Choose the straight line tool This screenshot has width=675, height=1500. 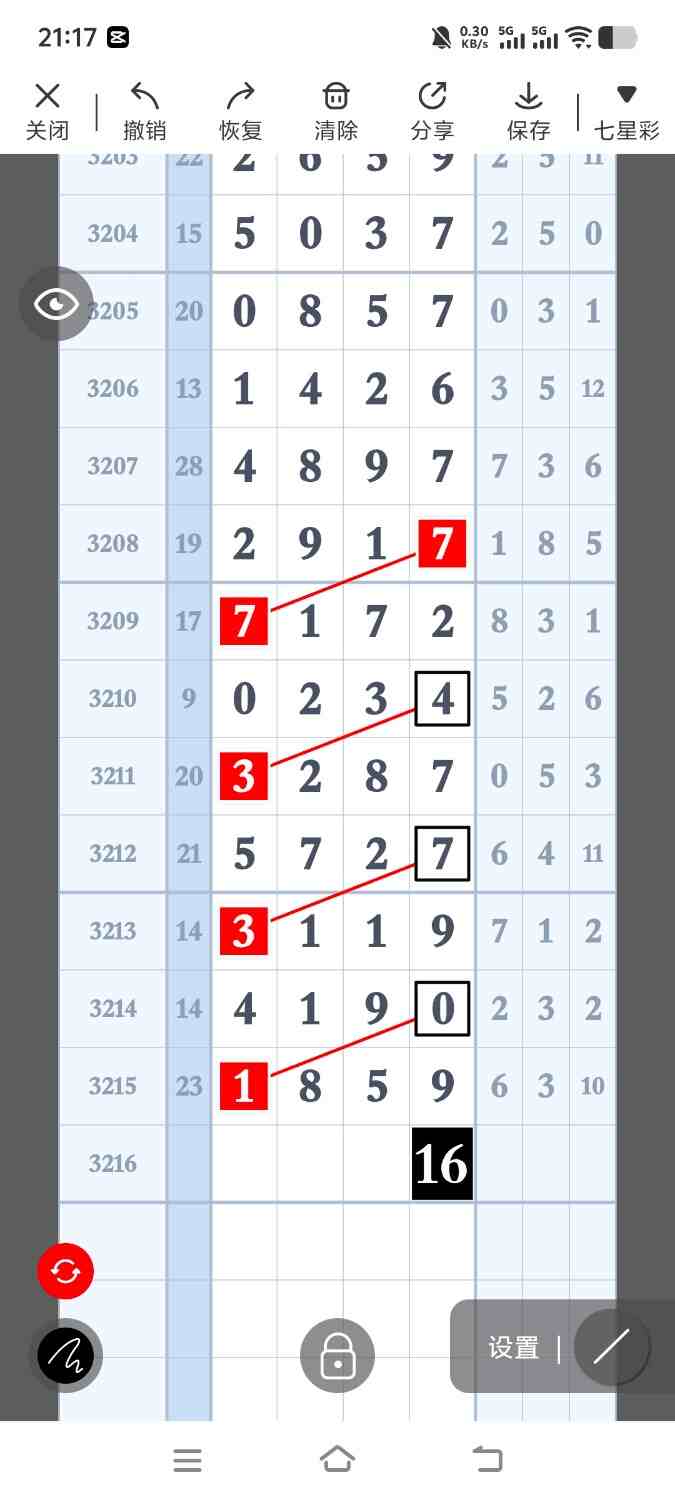tap(611, 1347)
